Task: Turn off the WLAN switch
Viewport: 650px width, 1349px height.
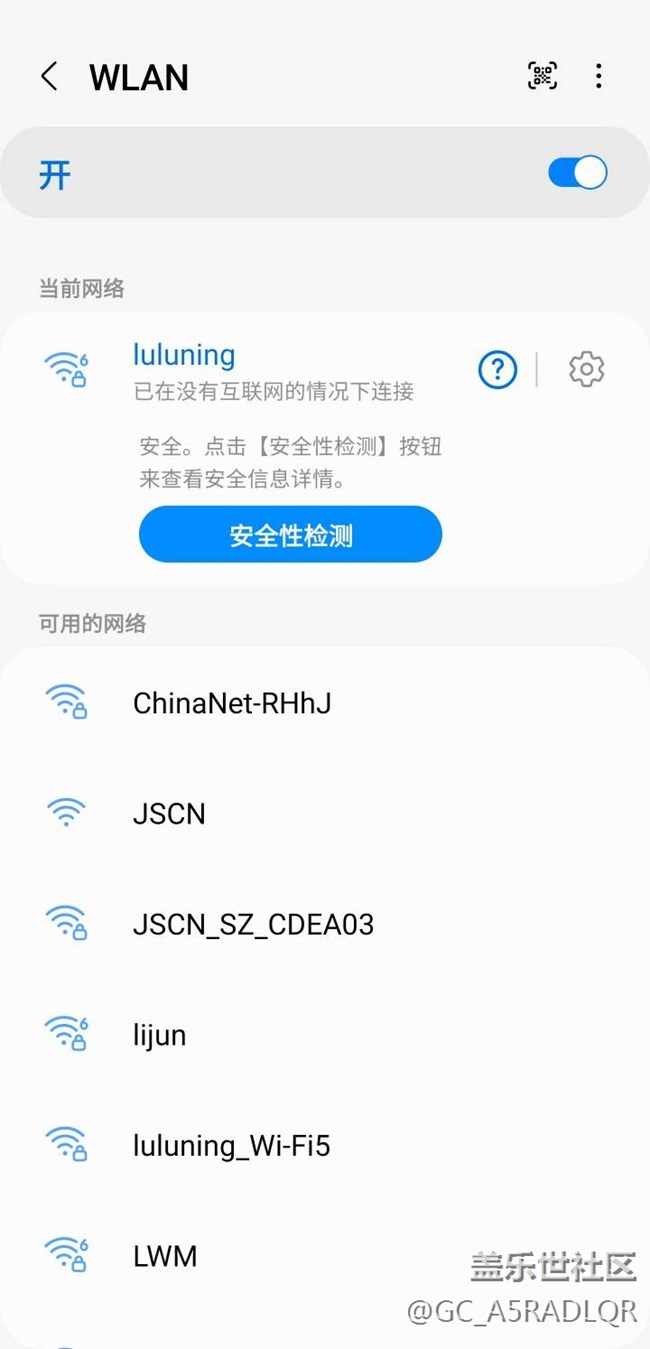Action: click(x=577, y=173)
